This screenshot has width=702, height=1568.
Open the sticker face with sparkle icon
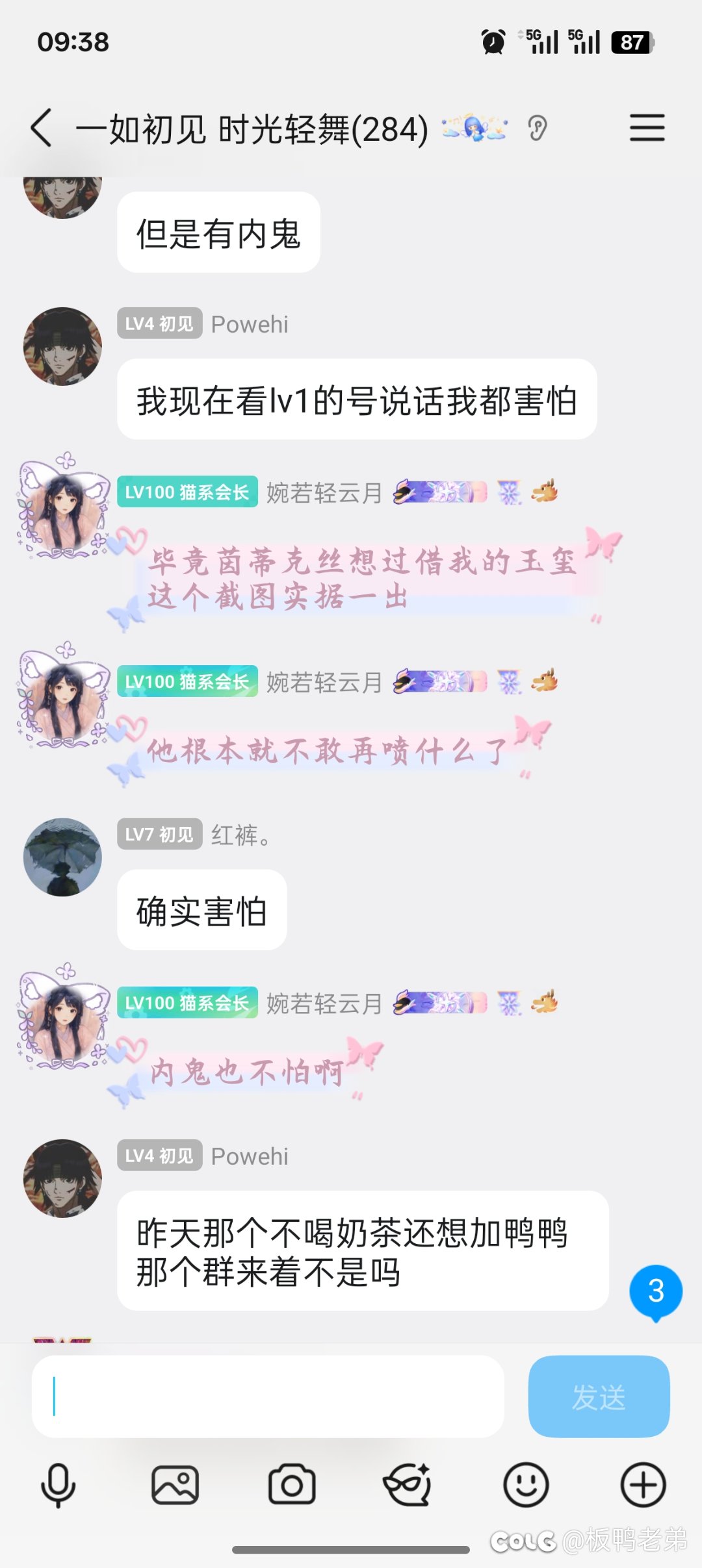point(408,1485)
